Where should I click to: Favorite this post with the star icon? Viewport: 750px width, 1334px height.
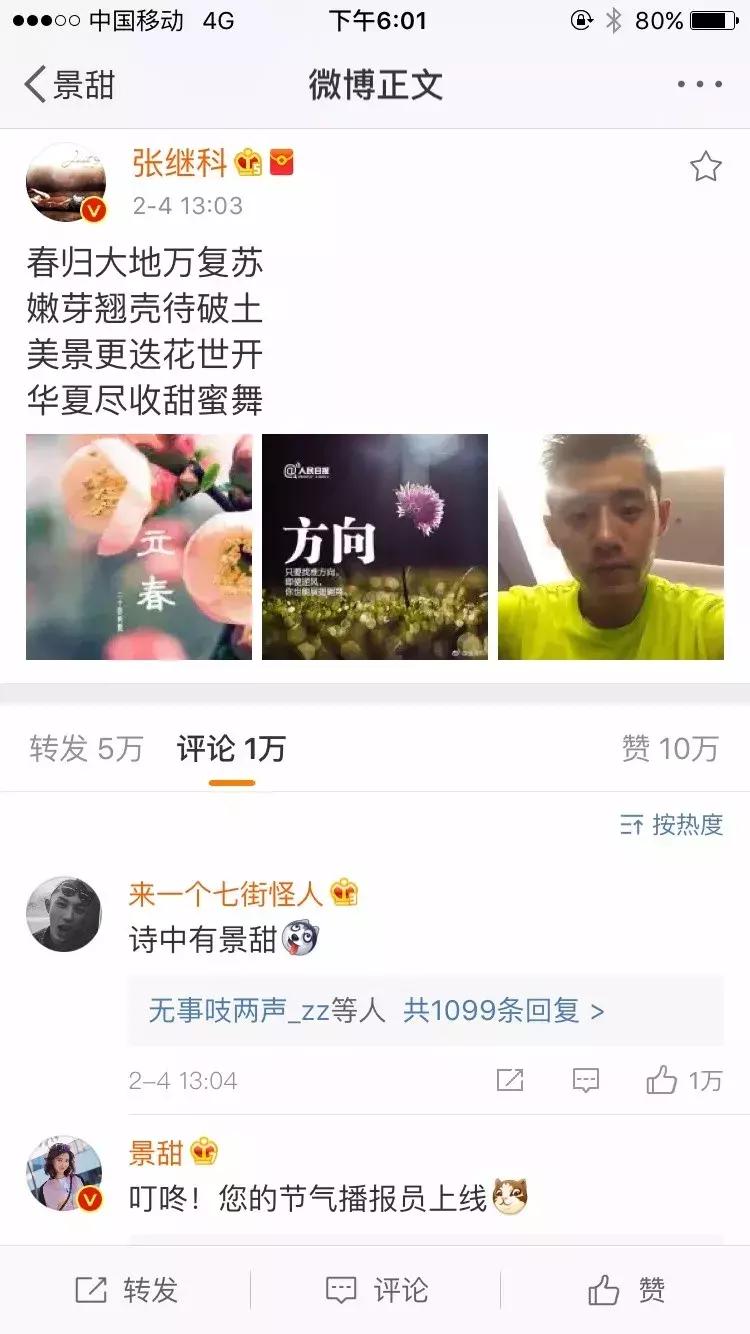[x=705, y=167]
